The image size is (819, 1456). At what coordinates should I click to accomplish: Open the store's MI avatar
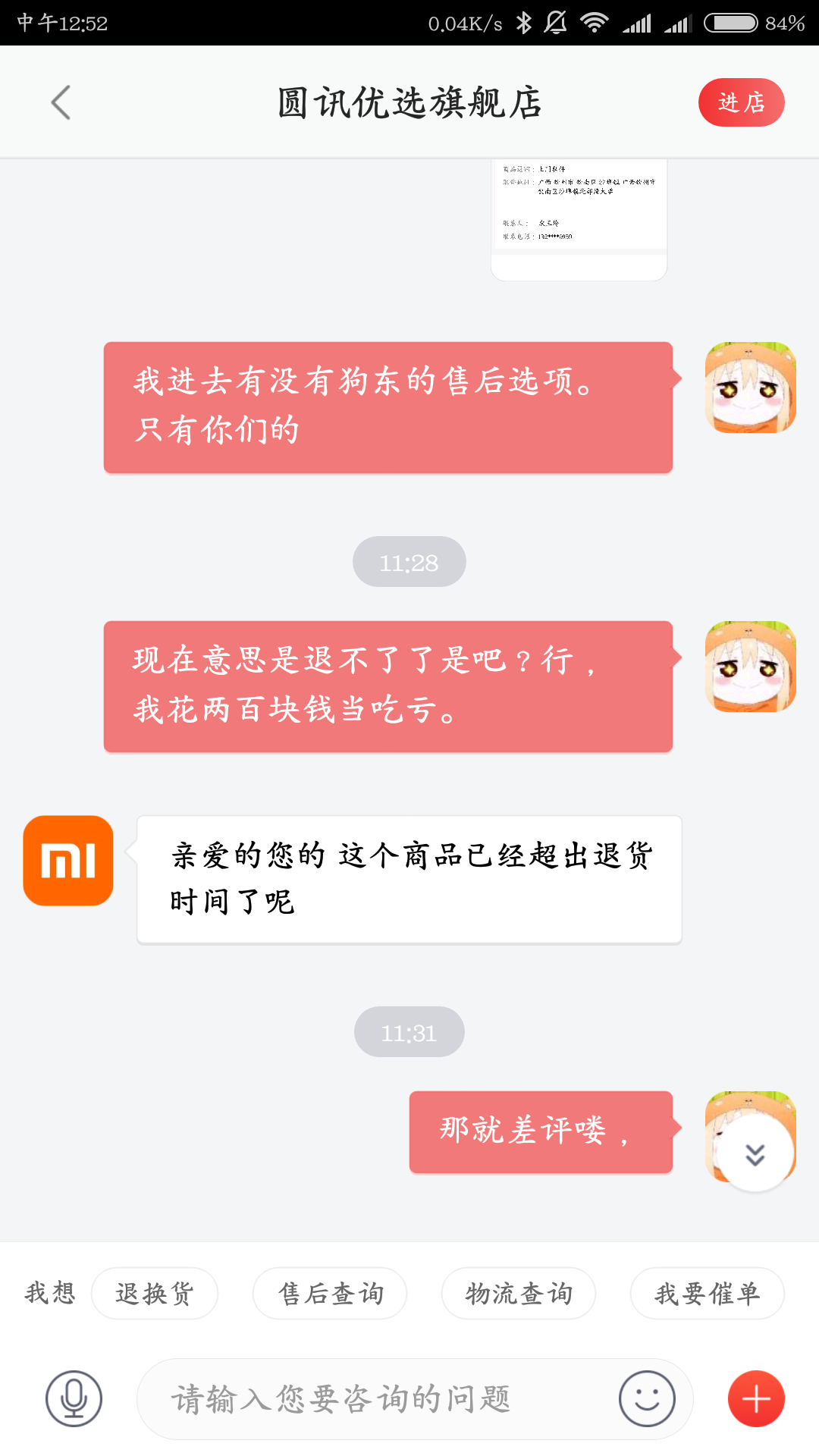(x=68, y=861)
